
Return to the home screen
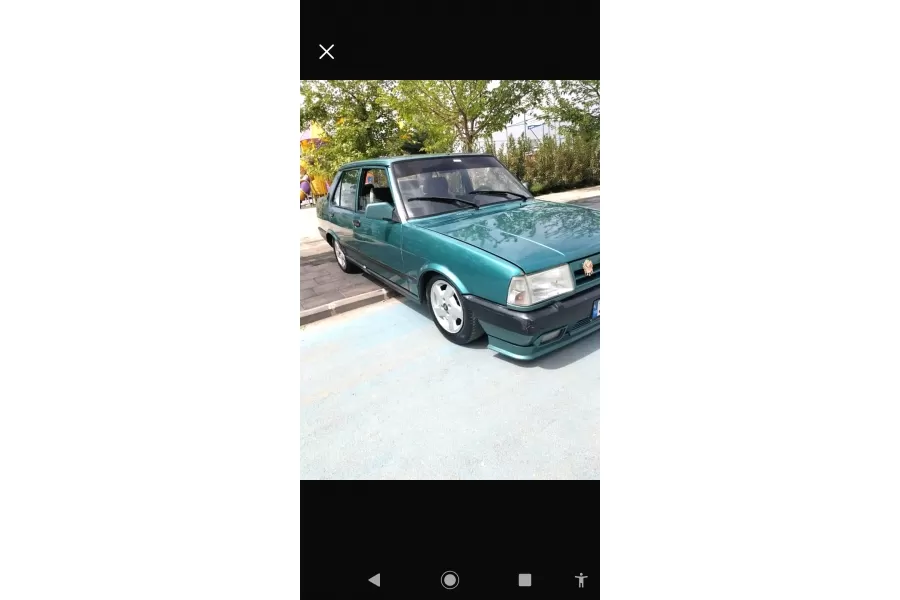450,580
